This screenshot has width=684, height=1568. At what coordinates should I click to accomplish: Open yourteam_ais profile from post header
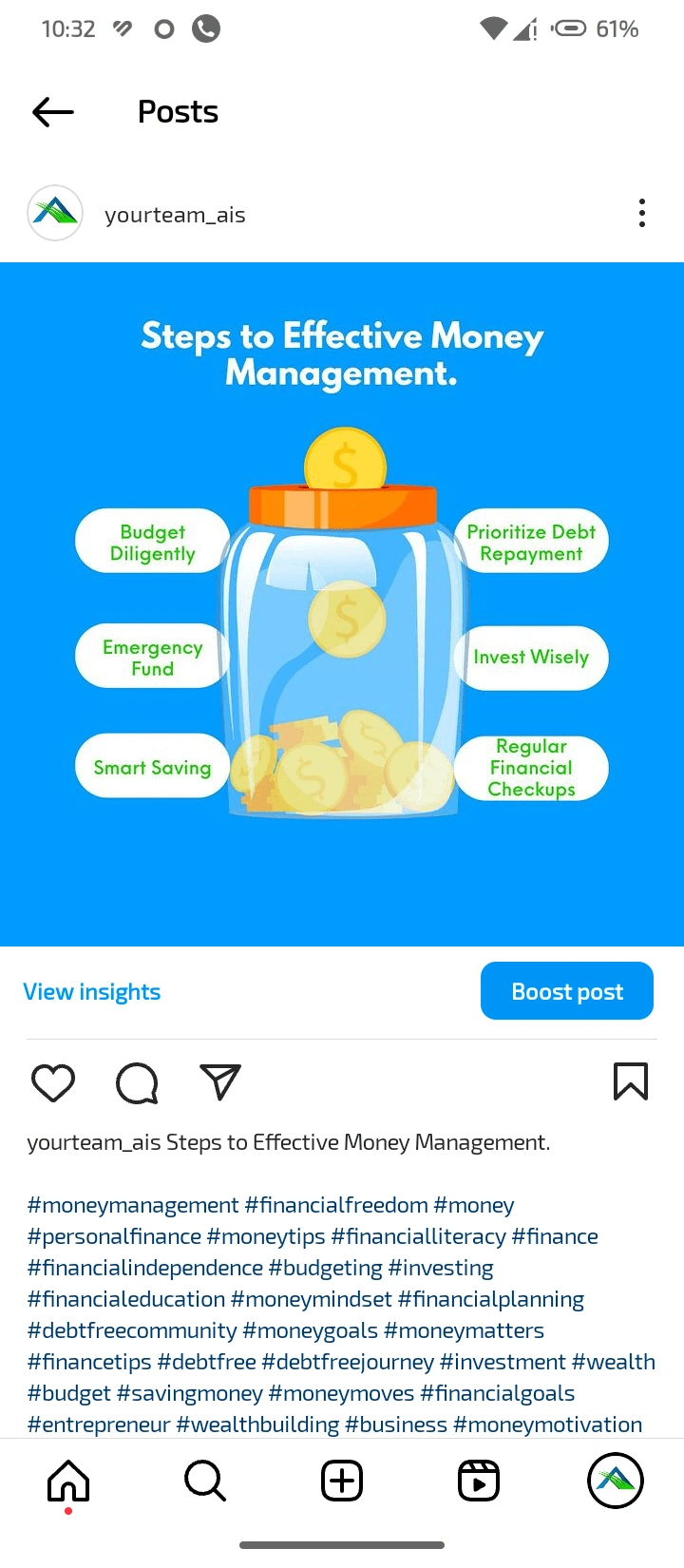click(175, 215)
